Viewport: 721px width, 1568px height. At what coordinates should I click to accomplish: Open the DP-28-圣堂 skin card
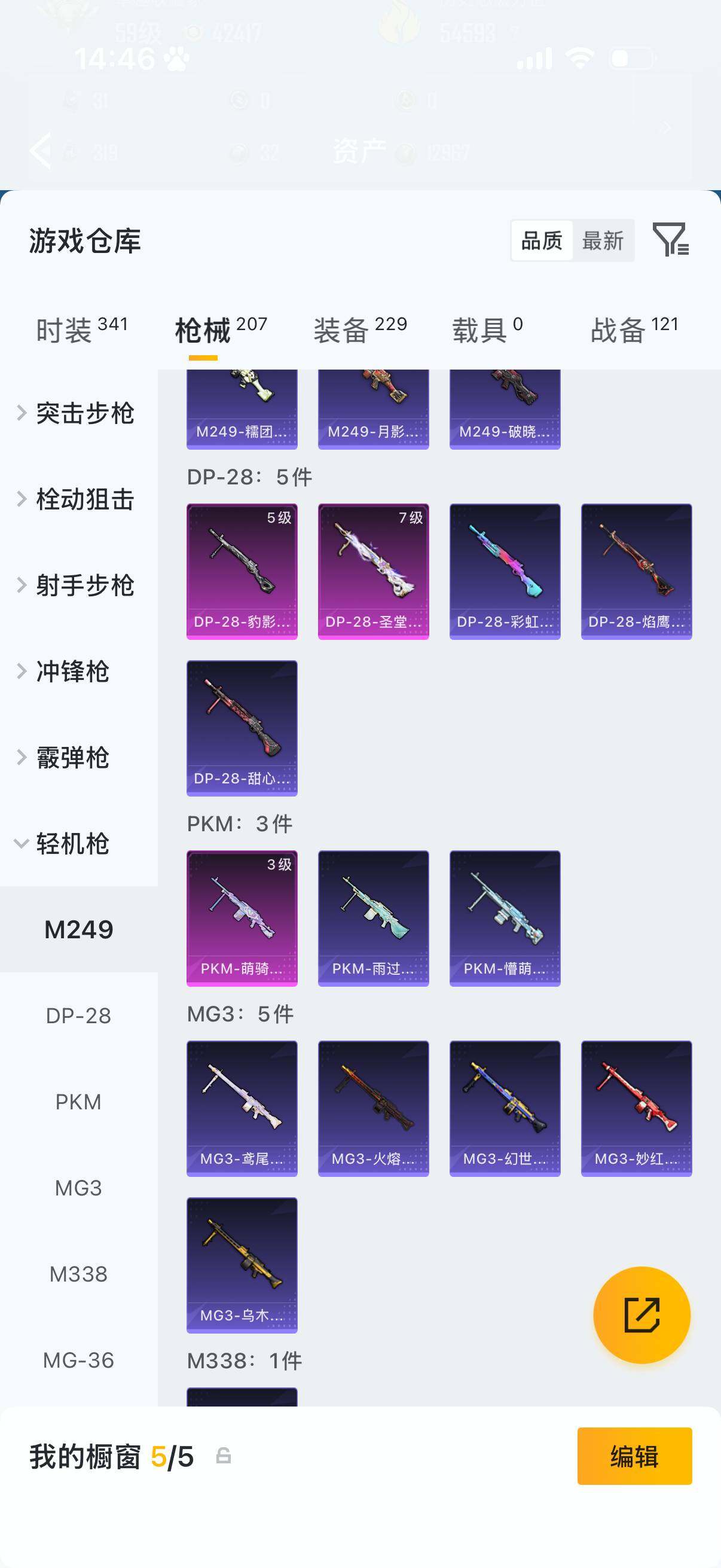pyautogui.click(x=373, y=571)
